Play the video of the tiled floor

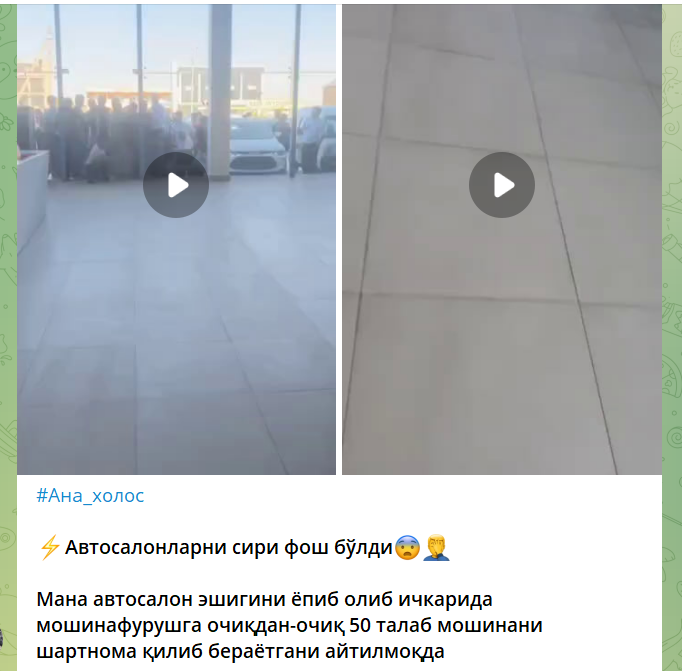(502, 185)
